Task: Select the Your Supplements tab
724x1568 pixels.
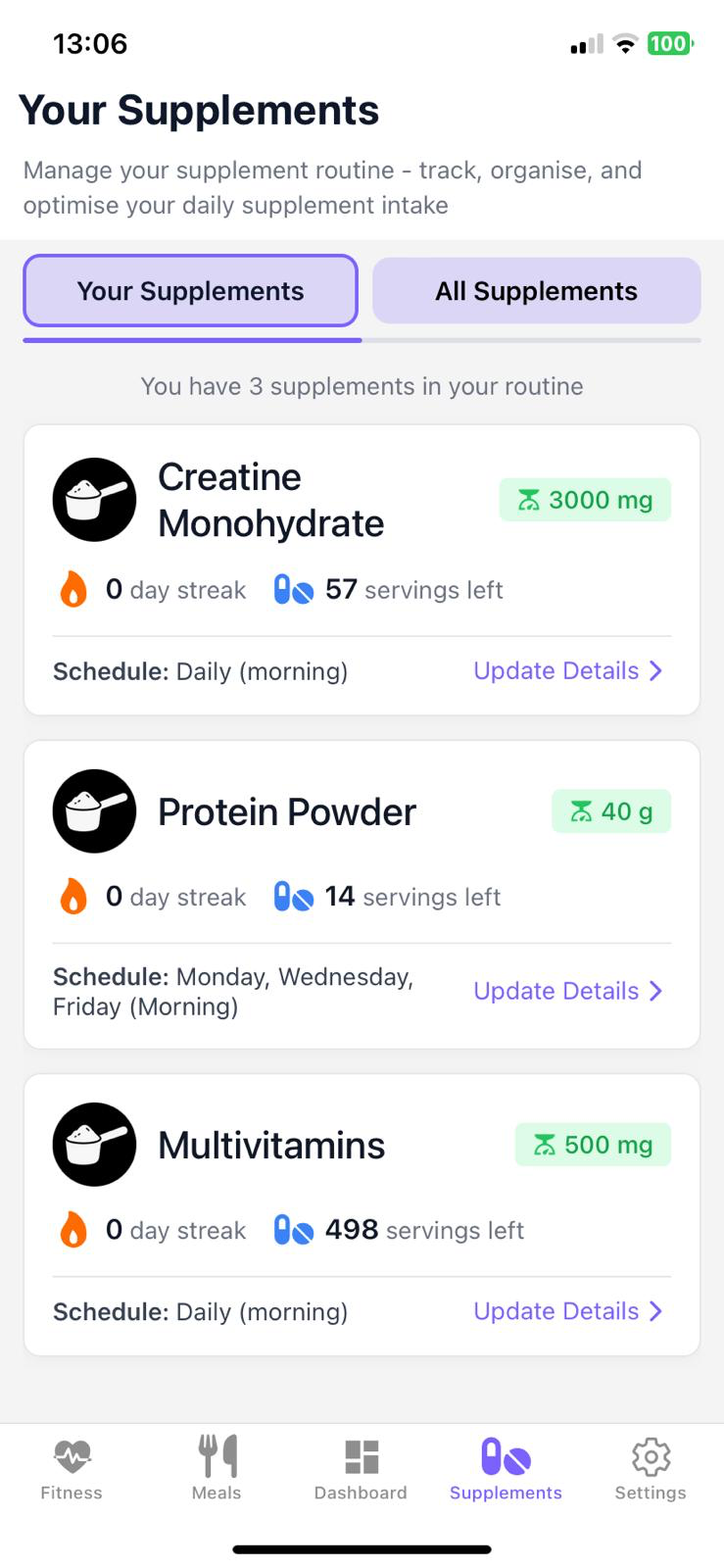Action: [x=190, y=290]
